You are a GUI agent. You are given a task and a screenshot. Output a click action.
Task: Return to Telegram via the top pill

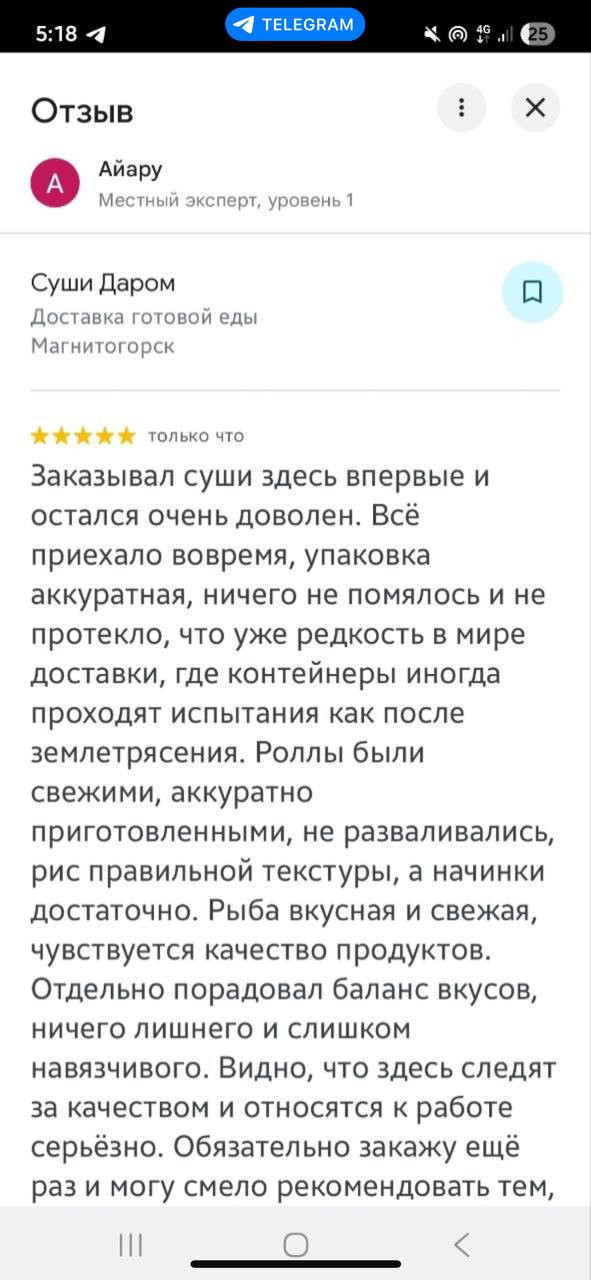(x=295, y=25)
